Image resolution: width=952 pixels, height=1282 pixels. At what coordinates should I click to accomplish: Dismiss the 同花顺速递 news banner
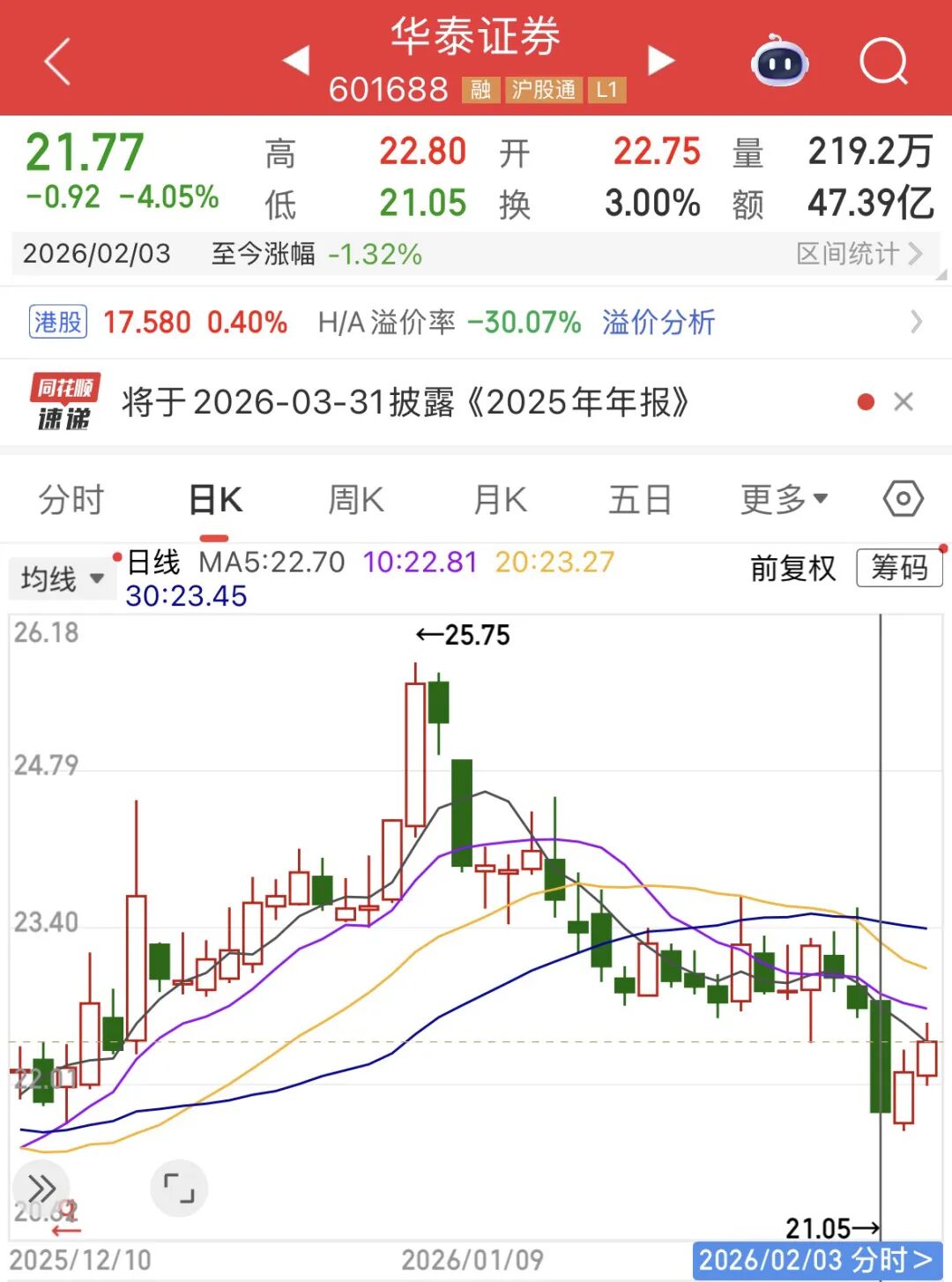point(904,402)
